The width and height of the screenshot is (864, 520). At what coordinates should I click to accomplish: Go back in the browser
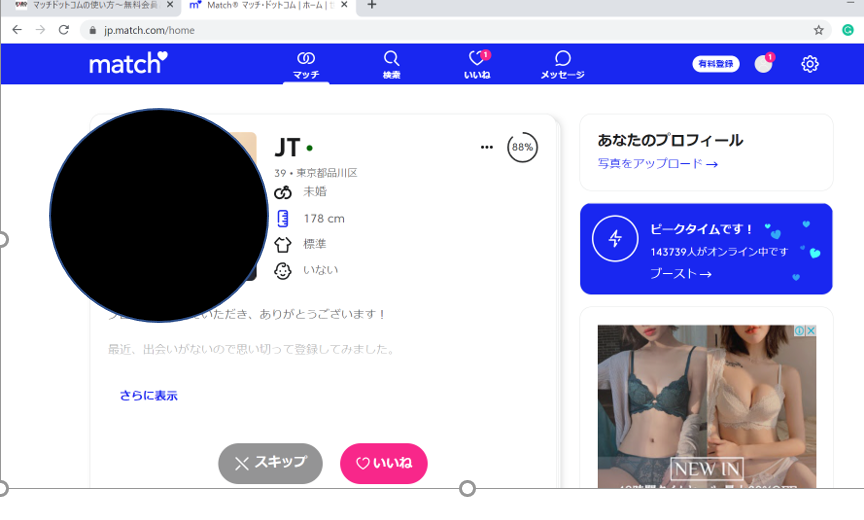17,30
